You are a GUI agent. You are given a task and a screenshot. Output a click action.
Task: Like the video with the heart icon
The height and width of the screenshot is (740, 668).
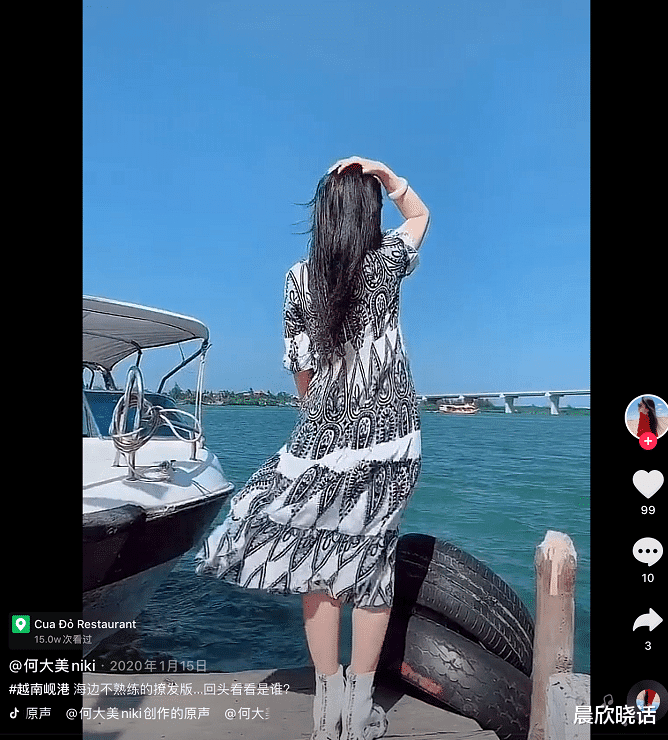point(648,484)
